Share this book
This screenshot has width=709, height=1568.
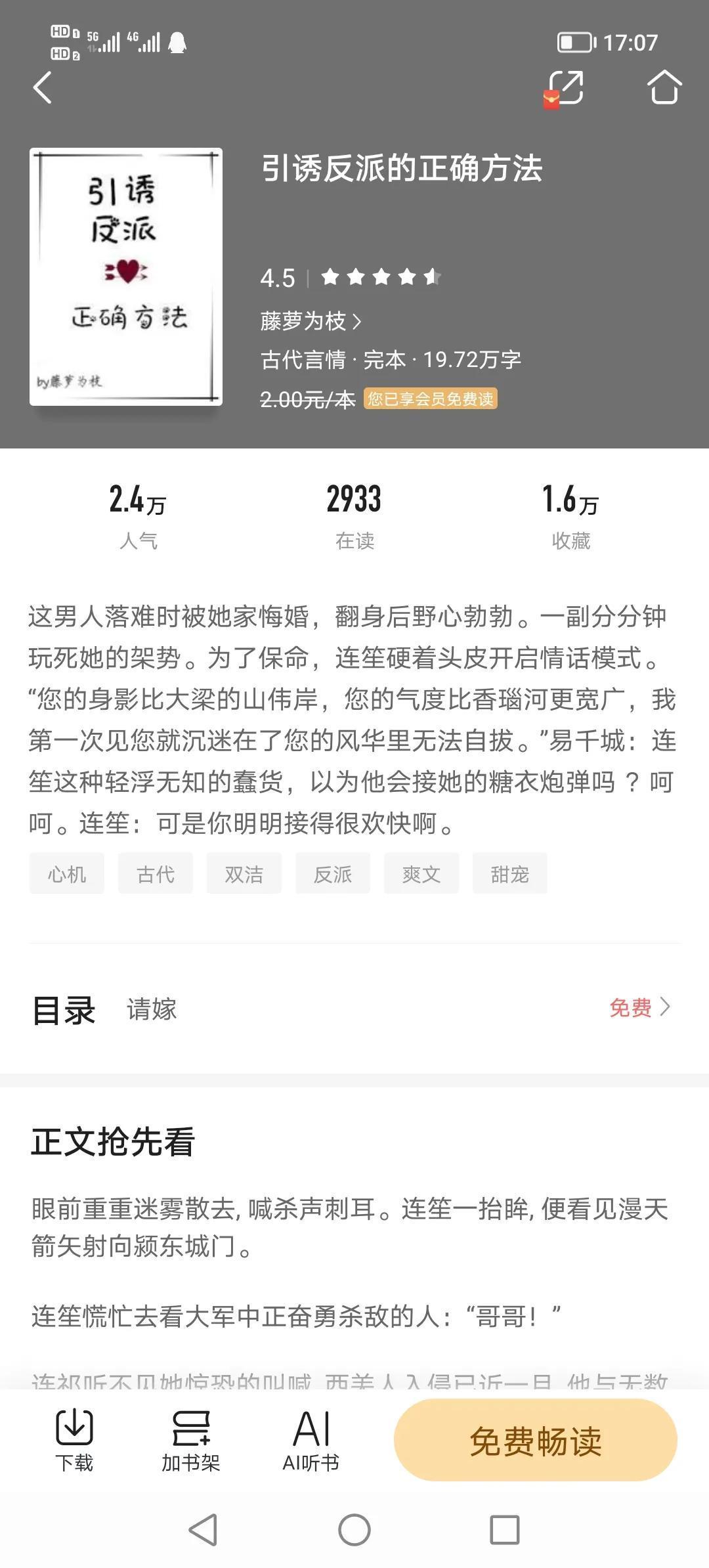pyautogui.click(x=565, y=88)
